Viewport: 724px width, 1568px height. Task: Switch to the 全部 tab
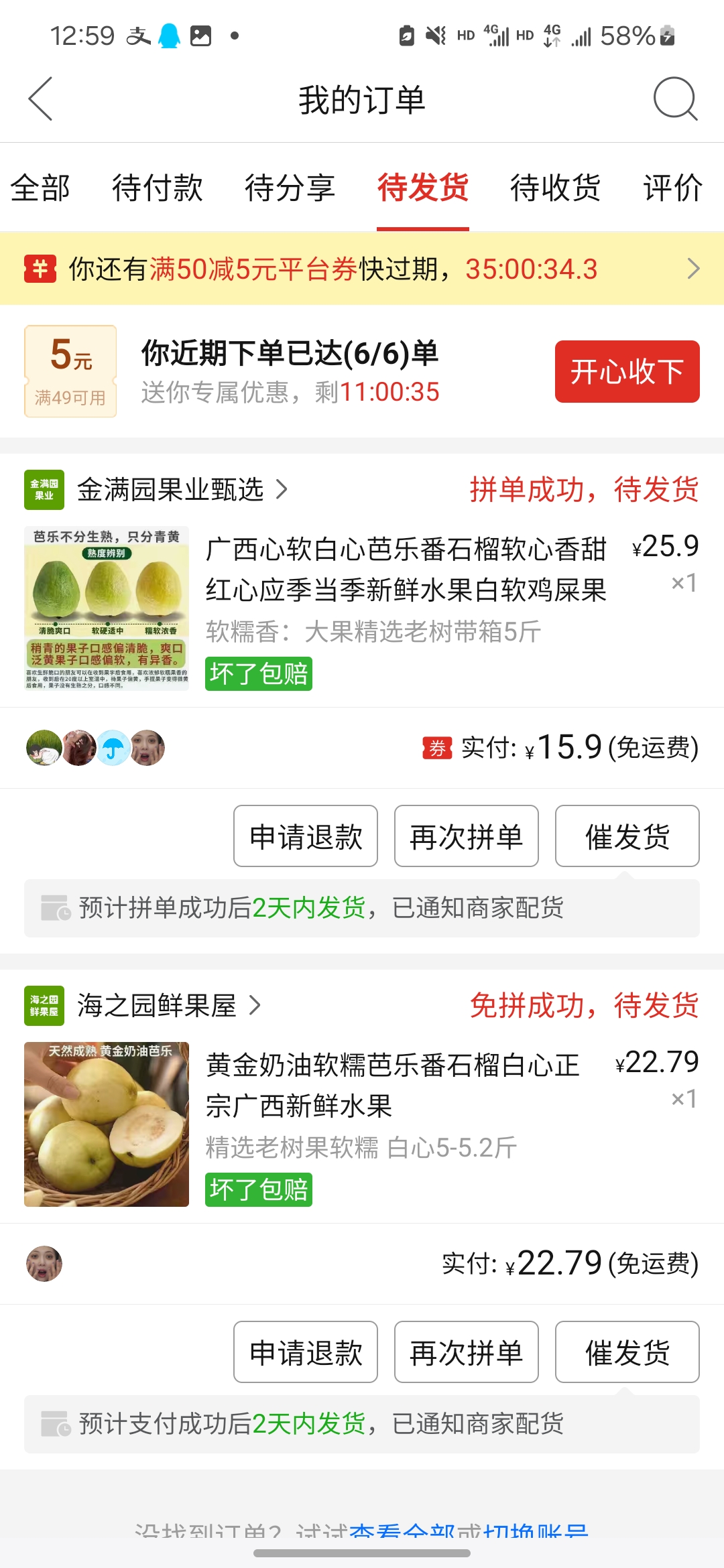coord(40,188)
